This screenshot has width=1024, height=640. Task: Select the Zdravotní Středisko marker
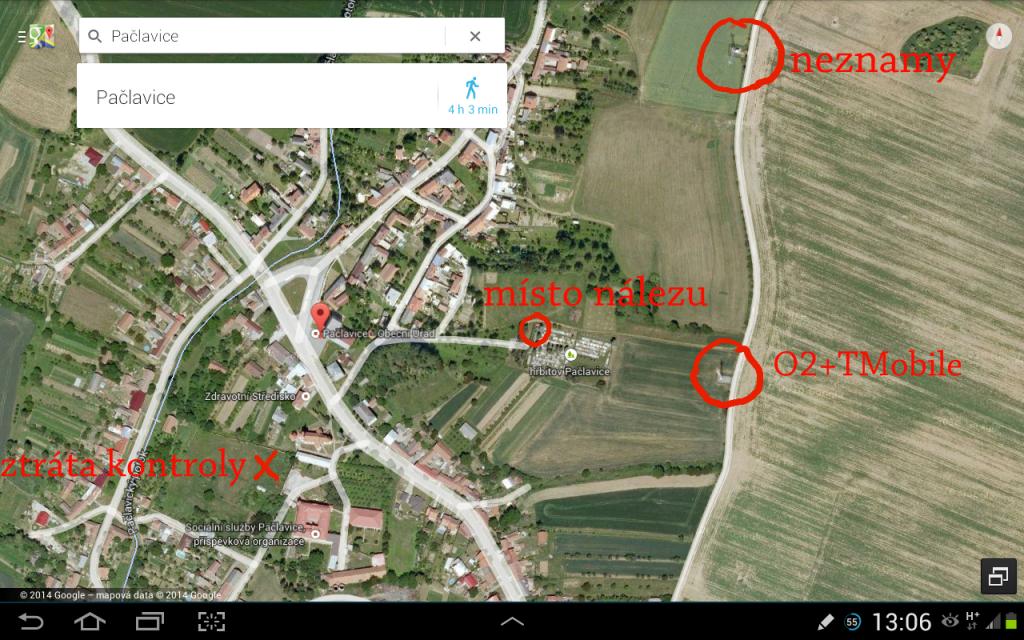tap(307, 396)
